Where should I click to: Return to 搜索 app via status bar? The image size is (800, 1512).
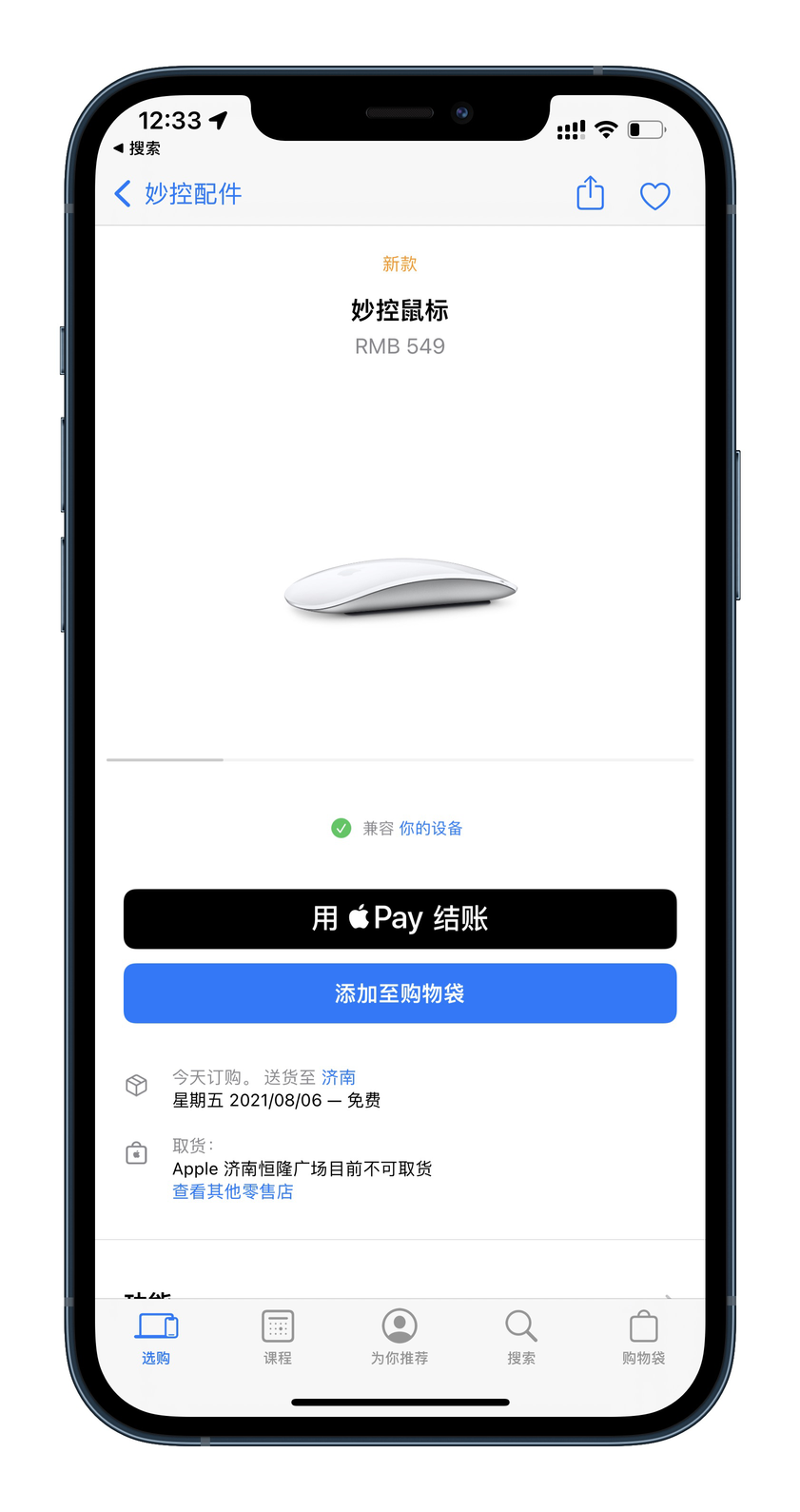tap(137, 148)
